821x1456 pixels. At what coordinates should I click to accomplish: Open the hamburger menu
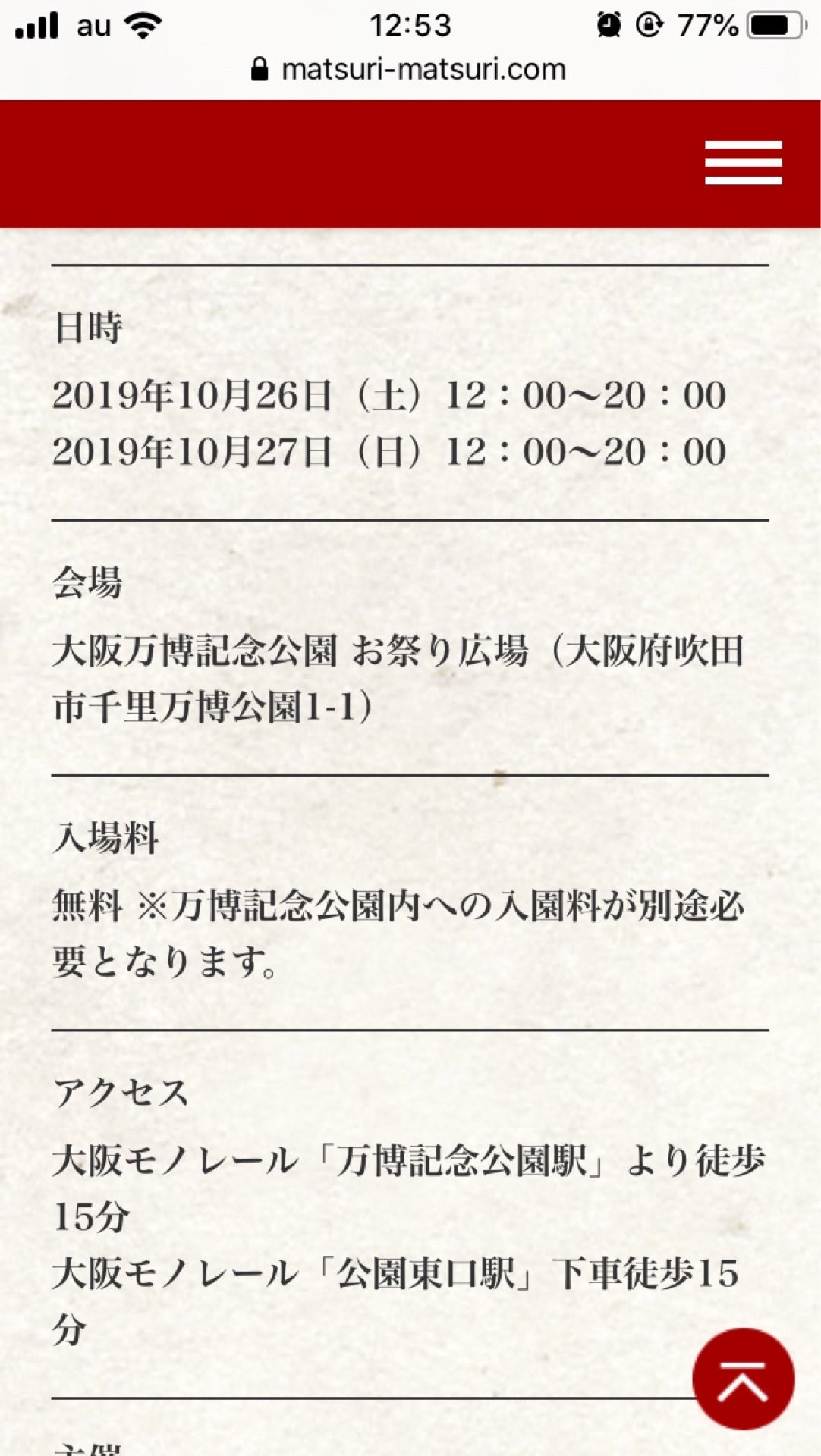743,162
